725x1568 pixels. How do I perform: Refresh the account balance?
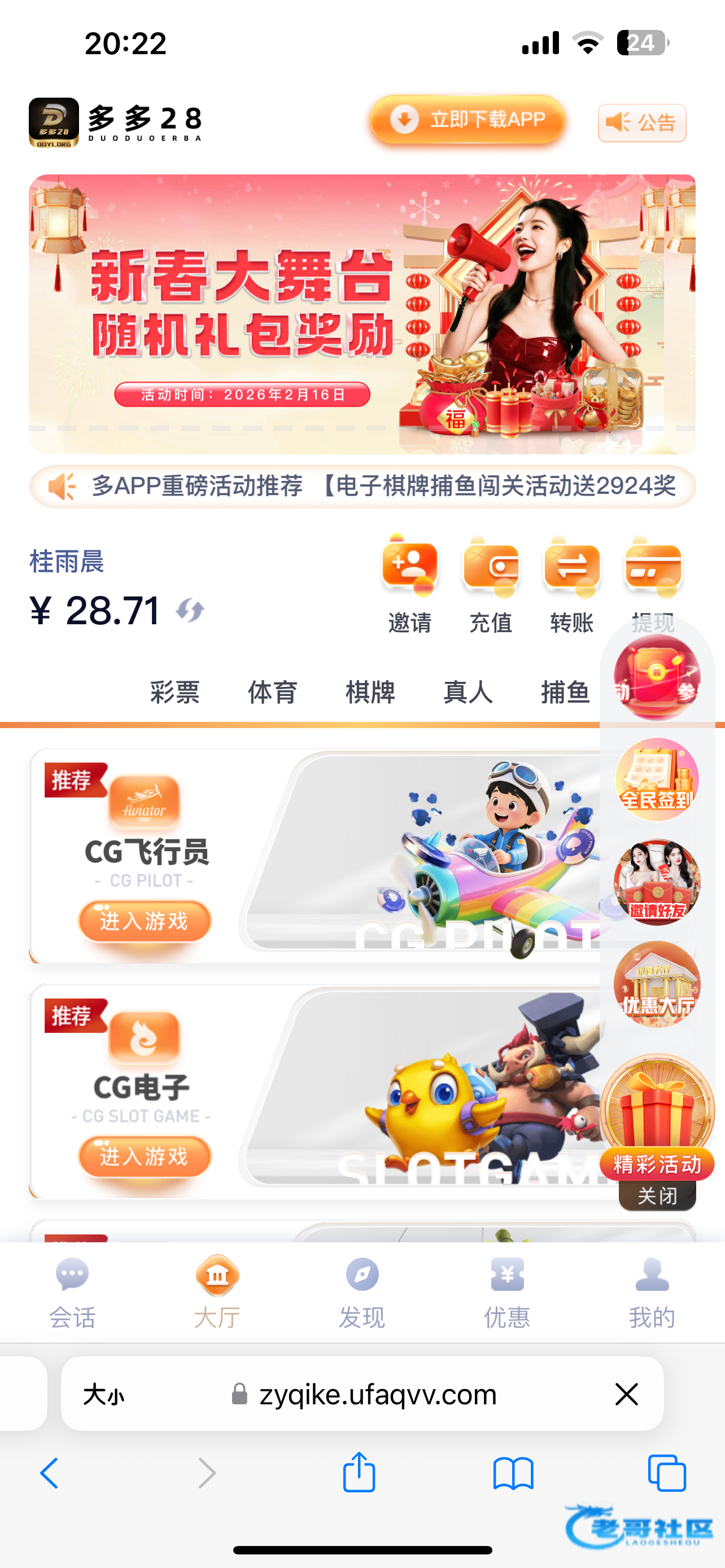[190, 610]
